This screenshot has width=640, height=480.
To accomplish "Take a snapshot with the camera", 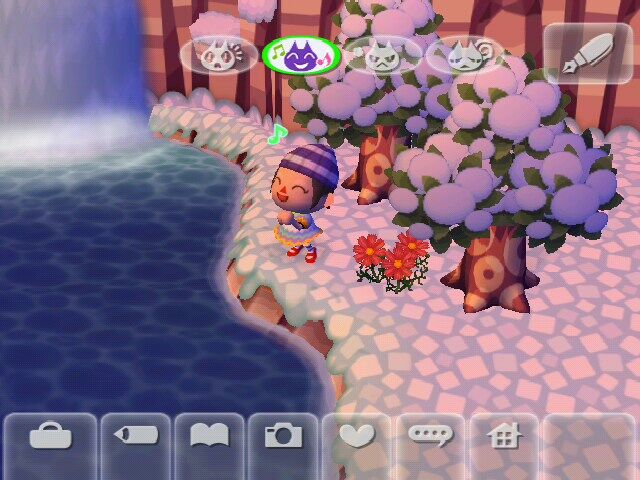I will pyautogui.click(x=283, y=437).
